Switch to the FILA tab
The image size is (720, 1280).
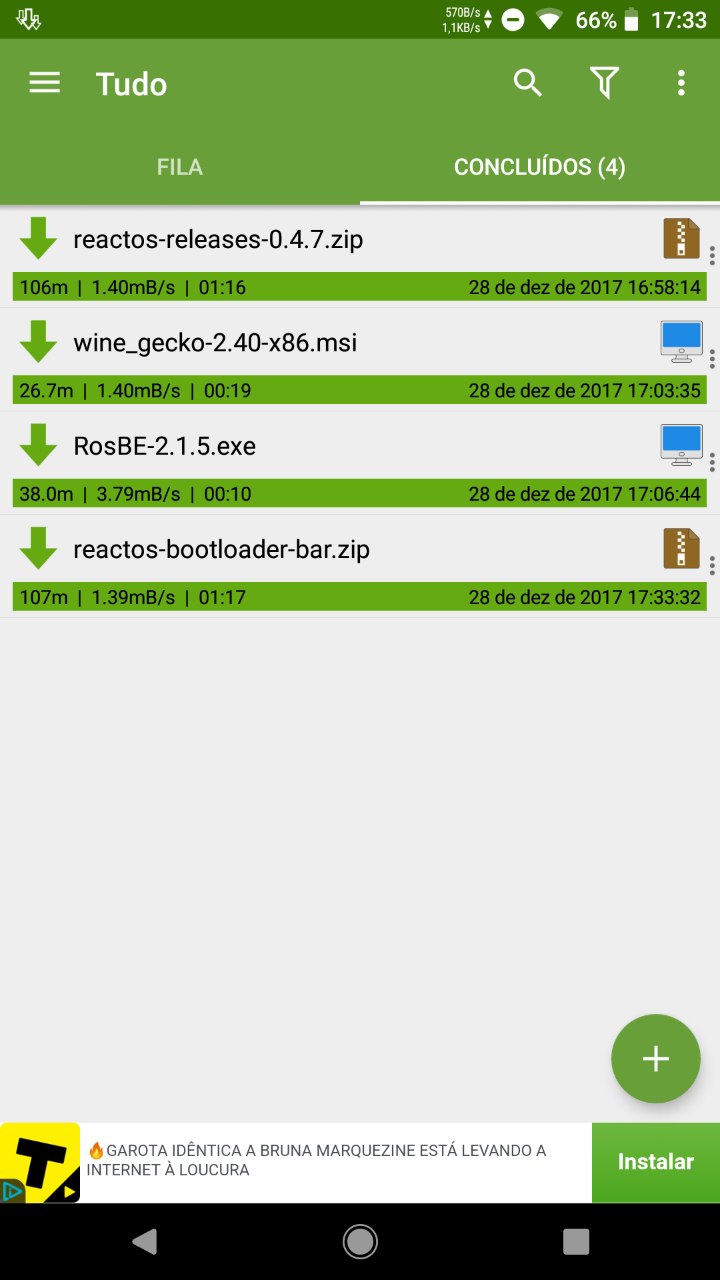(x=180, y=167)
